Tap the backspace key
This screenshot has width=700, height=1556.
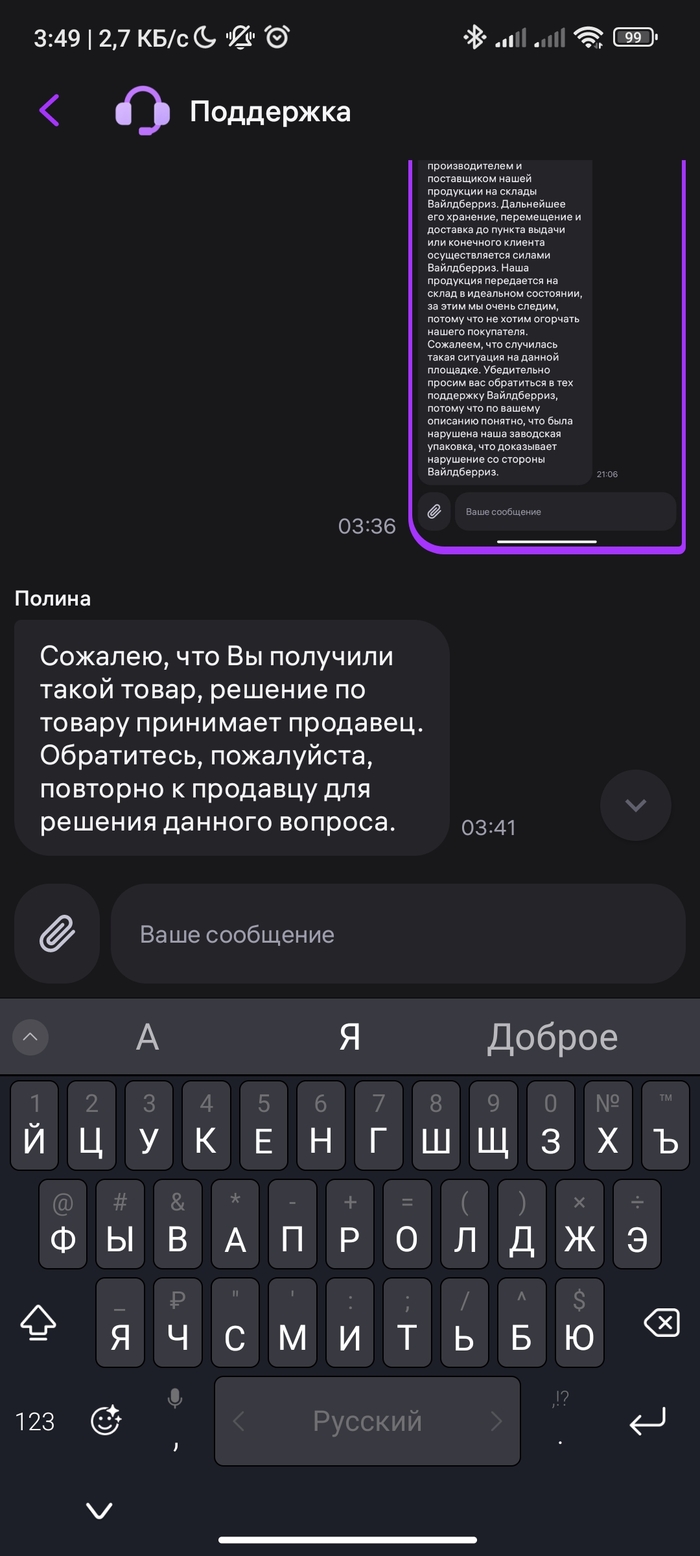(661, 1324)
